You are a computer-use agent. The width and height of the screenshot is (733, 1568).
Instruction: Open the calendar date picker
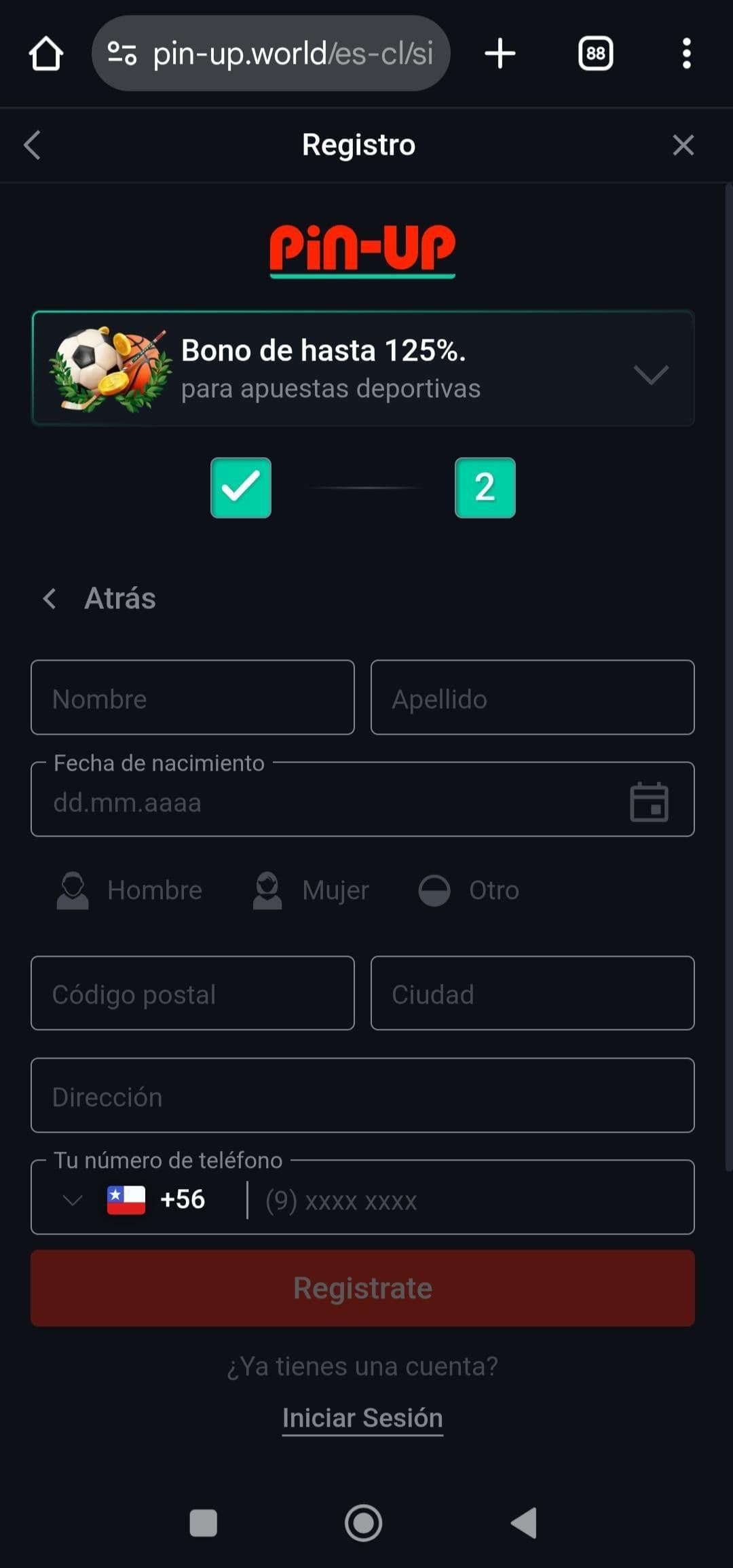pos(650,801)
